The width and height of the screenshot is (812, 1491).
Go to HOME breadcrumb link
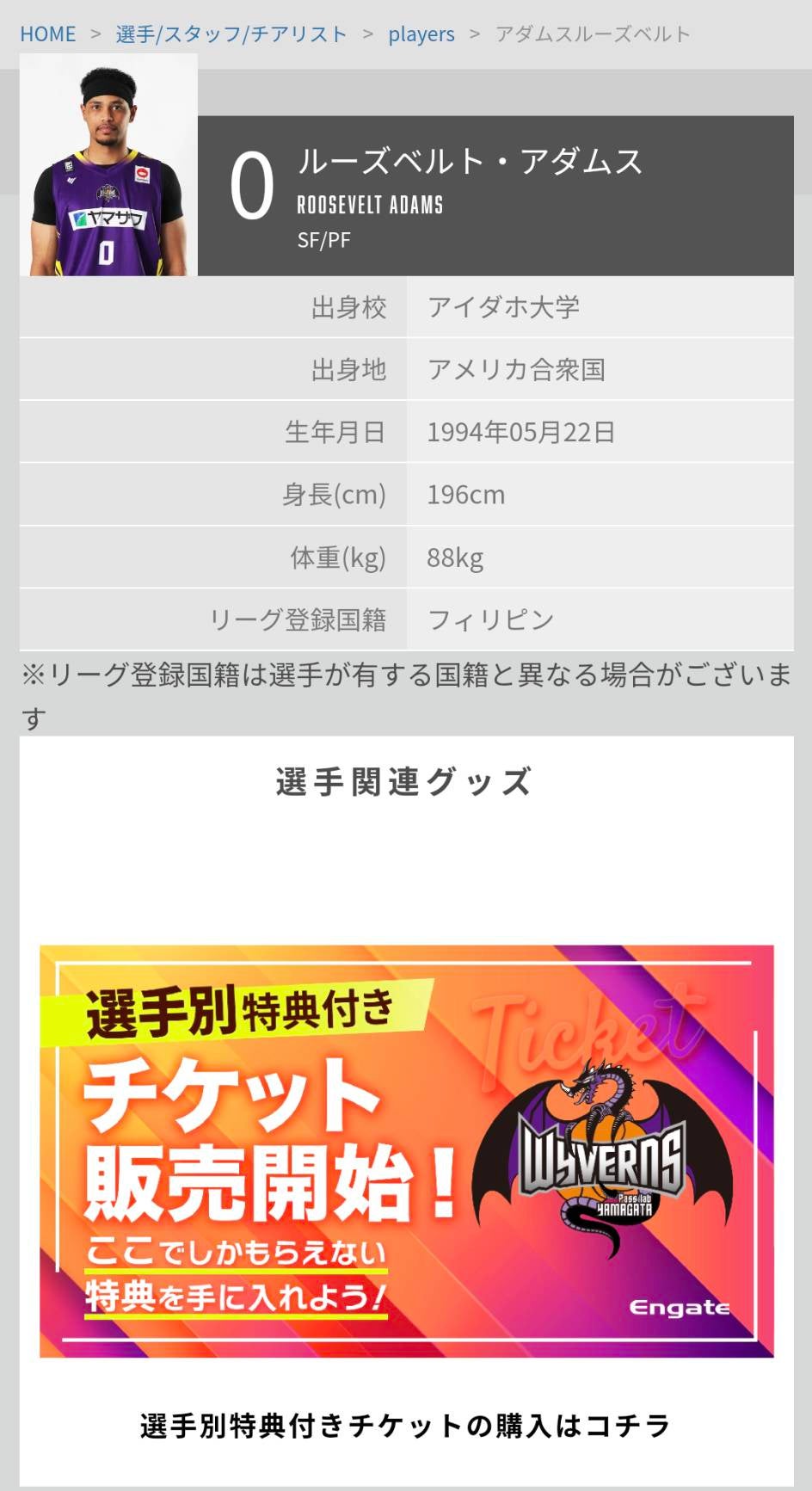click(x=48, y=34)
